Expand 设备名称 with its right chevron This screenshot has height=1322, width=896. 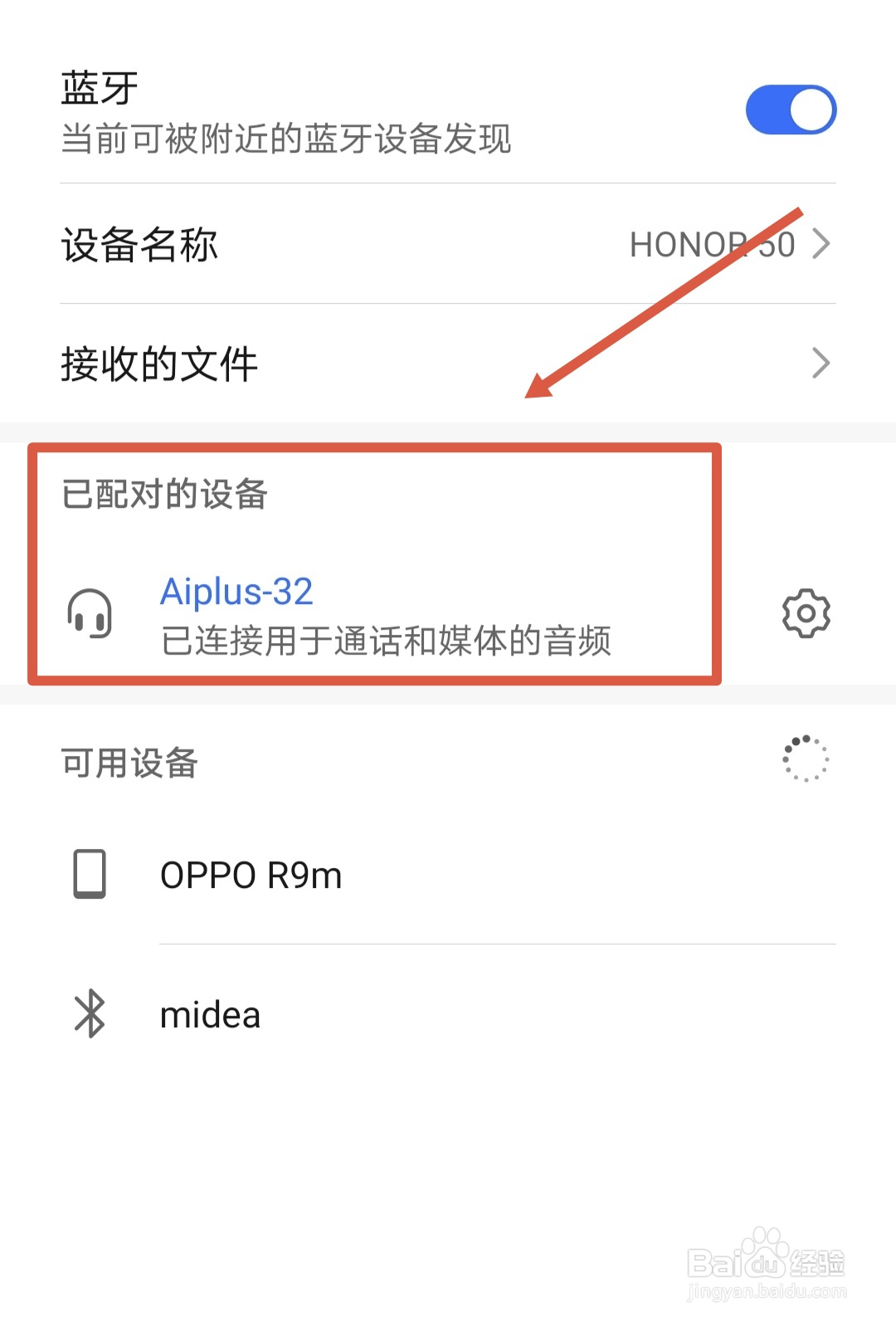click(x=822, y=243)
